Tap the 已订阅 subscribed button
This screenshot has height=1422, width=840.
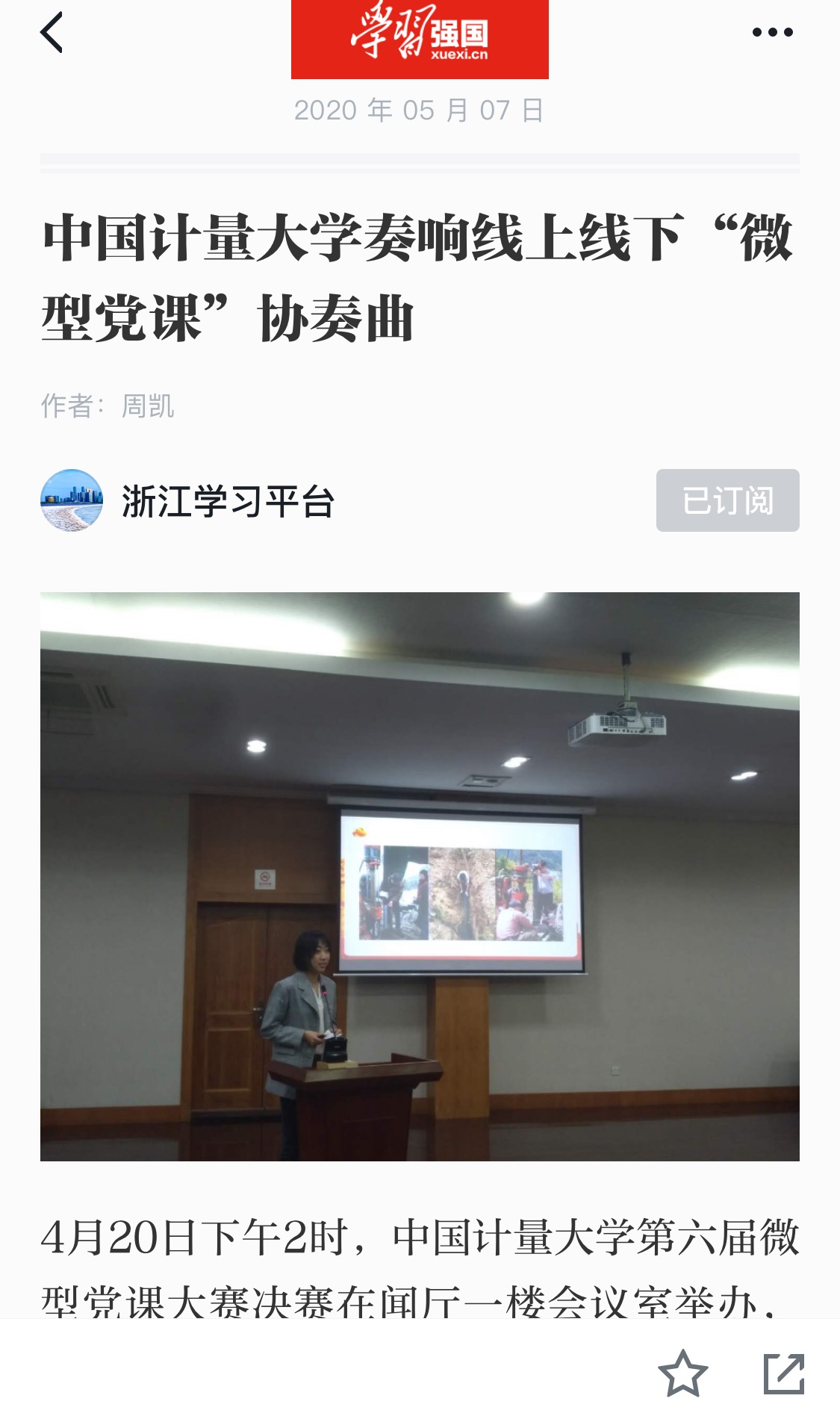[x=727, y=500]
